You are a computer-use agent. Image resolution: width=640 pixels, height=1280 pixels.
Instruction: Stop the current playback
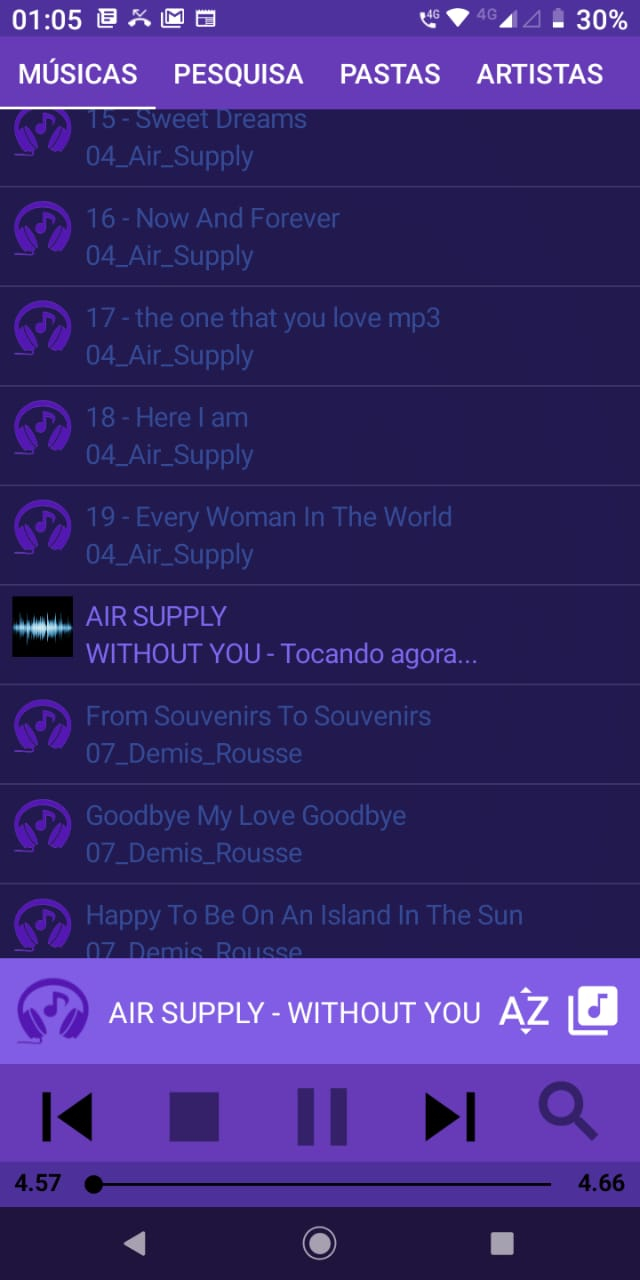pos(194,1116)
